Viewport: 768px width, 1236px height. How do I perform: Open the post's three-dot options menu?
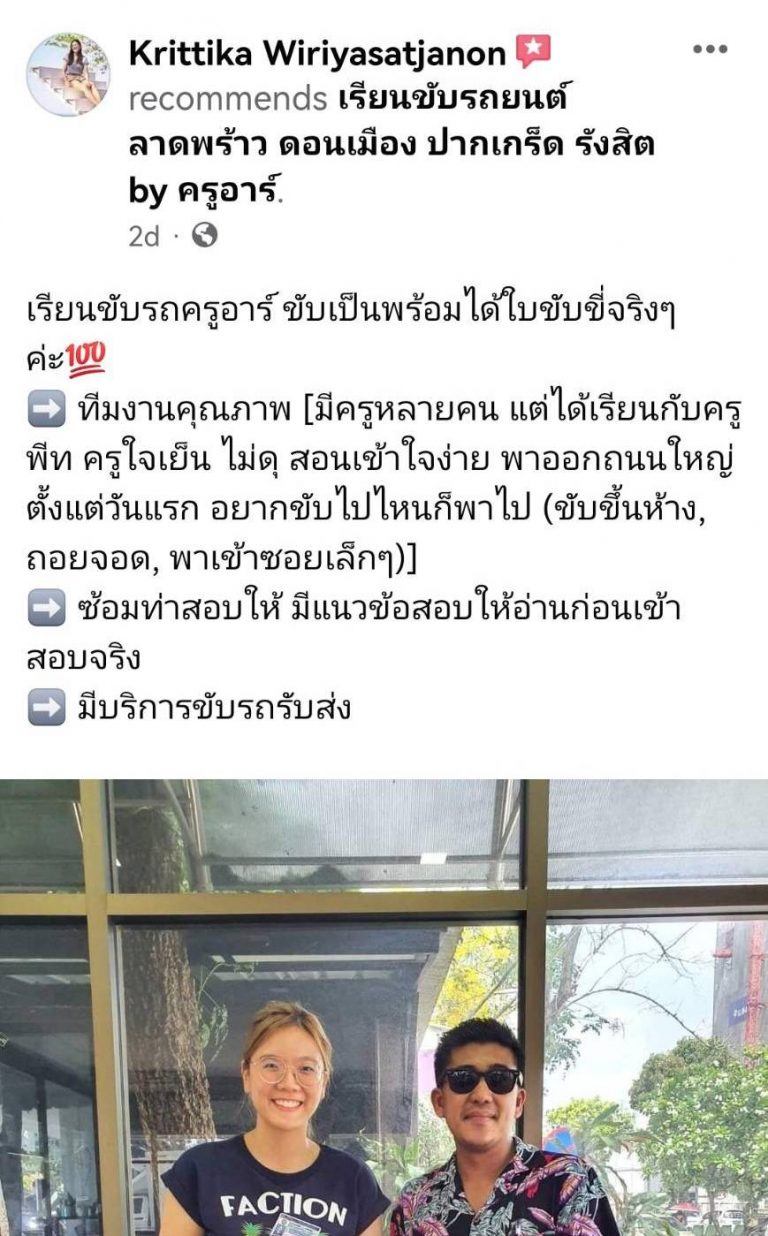click(710, 50)
